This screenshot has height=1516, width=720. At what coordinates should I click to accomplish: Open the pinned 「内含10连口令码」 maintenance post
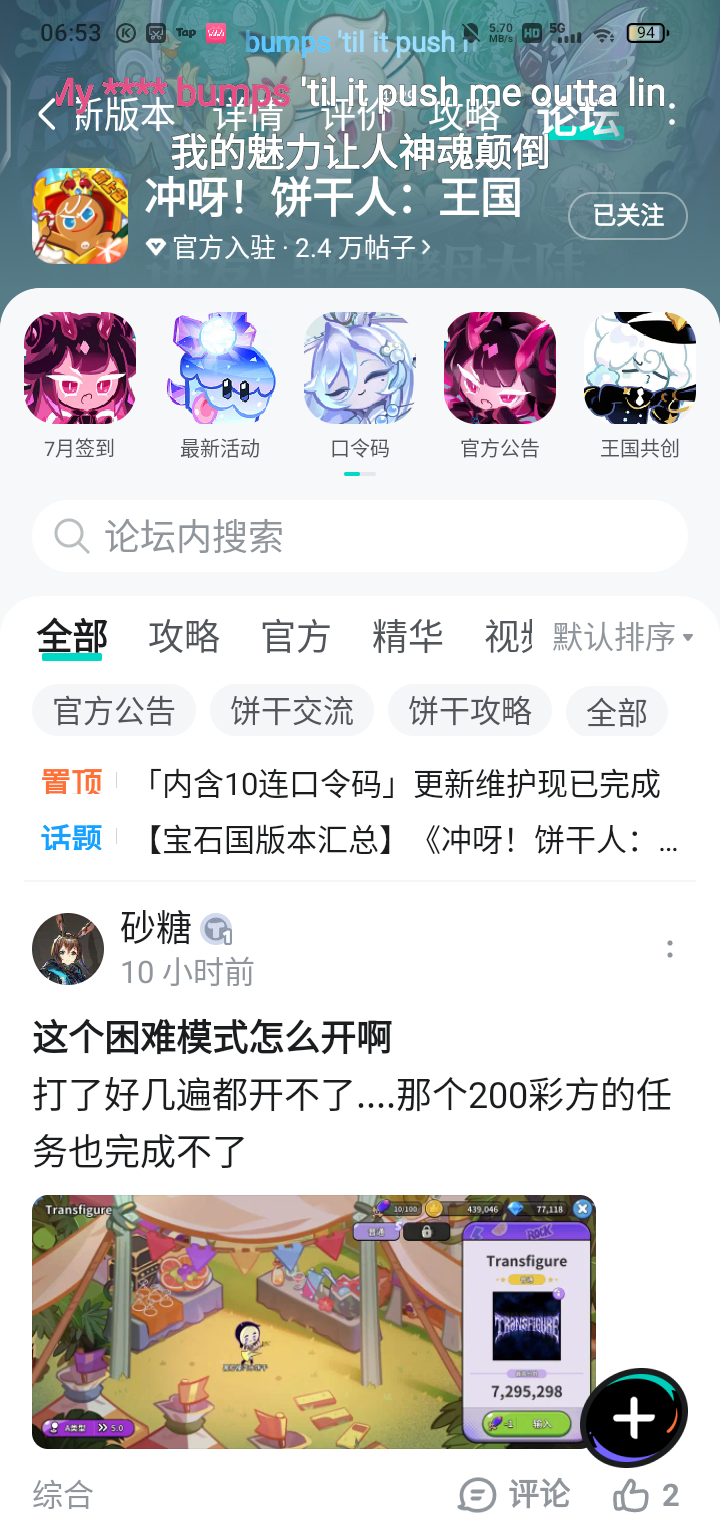(400, 785)
